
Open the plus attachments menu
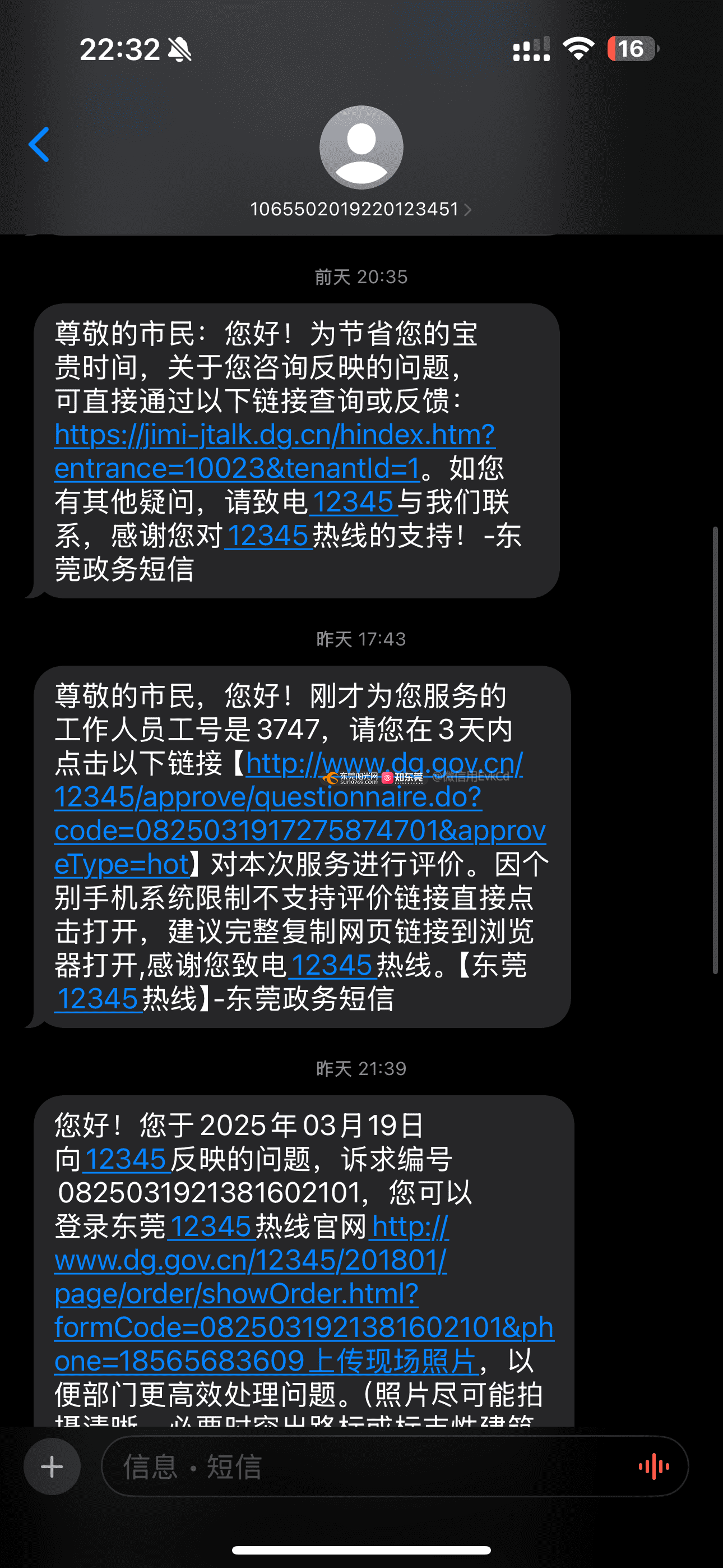pos(52,1466)
